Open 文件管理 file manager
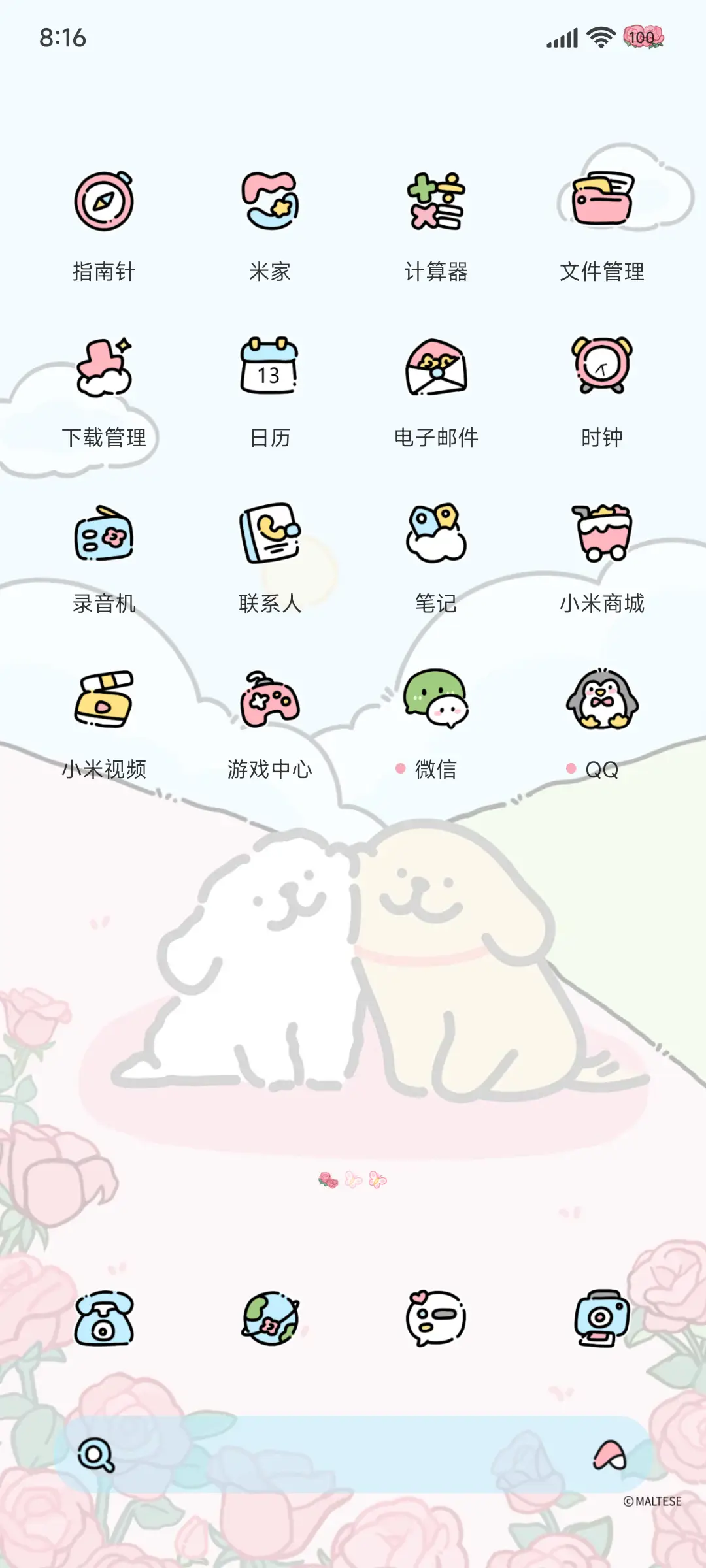The width and height of the screenshot is (706, 1568). pyautogui.click(x=601, y=203)
